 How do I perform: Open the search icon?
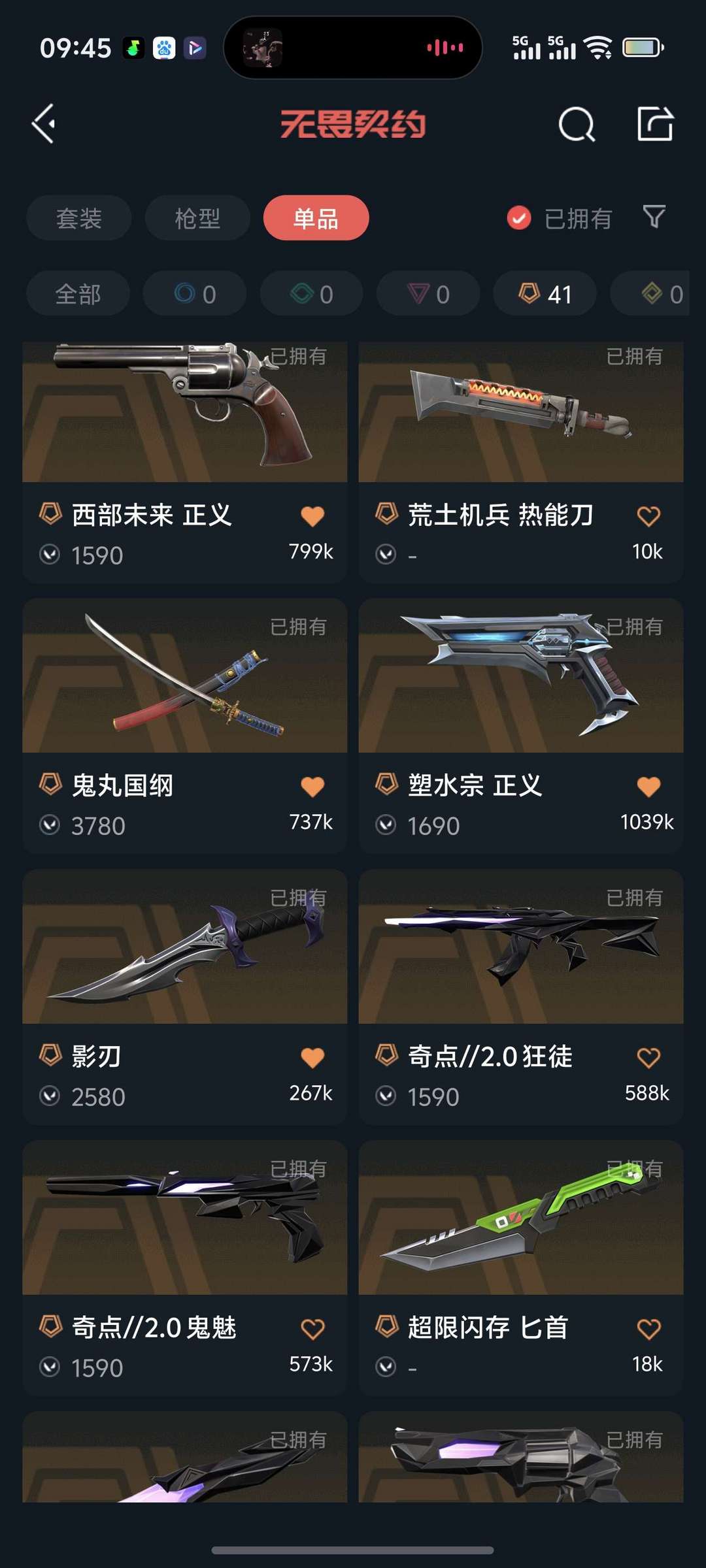(577, 123)
